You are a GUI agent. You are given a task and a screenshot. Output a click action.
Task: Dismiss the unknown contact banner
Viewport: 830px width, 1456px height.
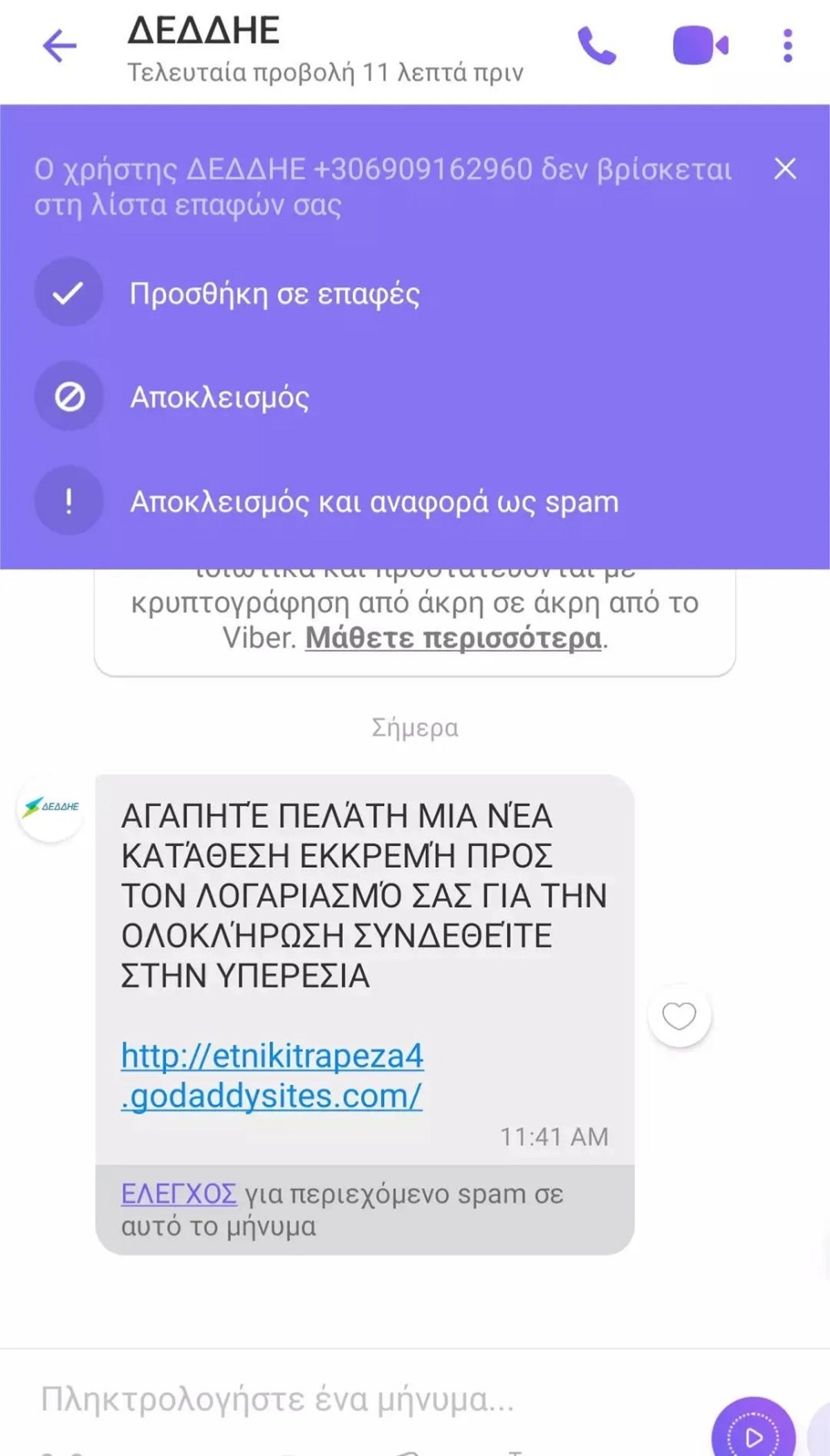[785, 169]
